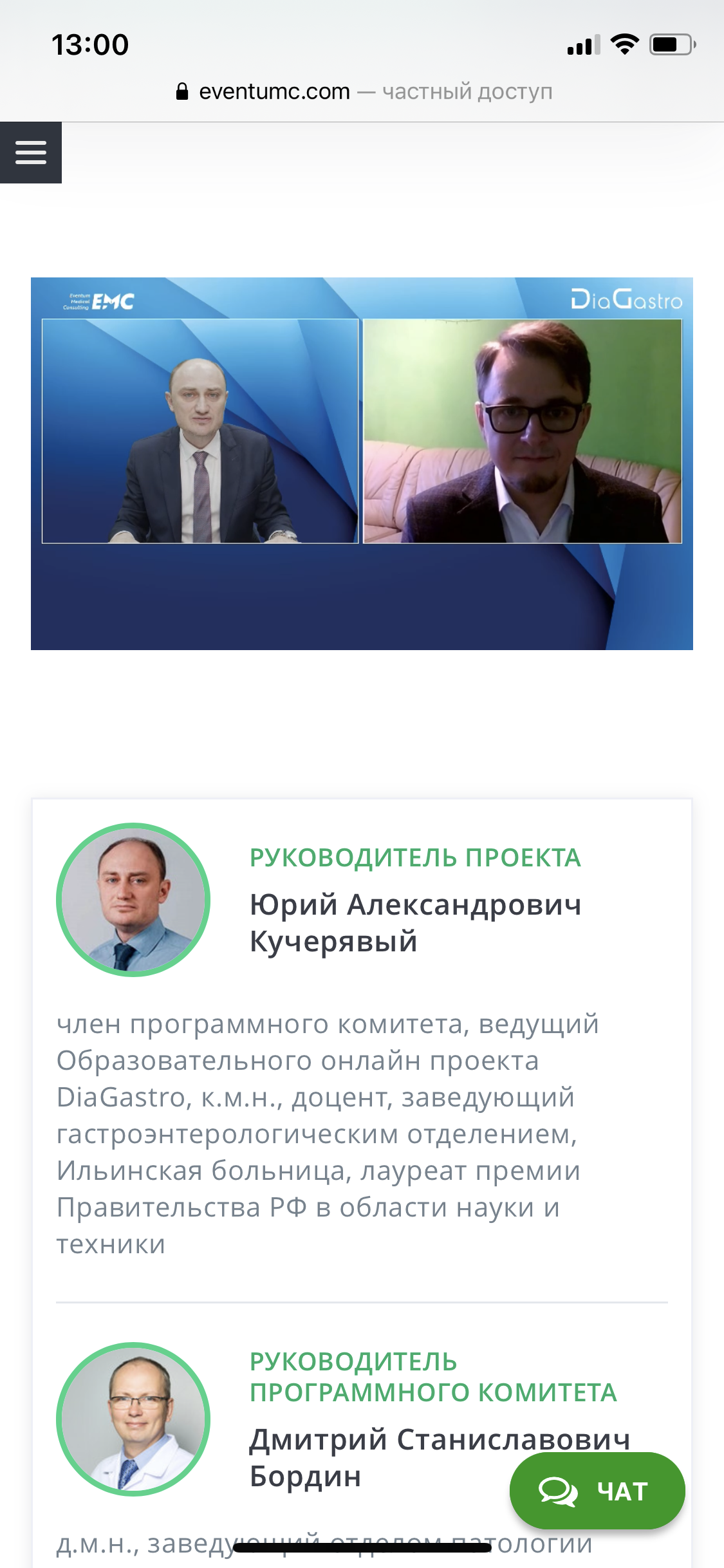This screenshot has height=1568, width=724.
Task: Tap the DiaGastro video stream
Action: coord(362,463)
